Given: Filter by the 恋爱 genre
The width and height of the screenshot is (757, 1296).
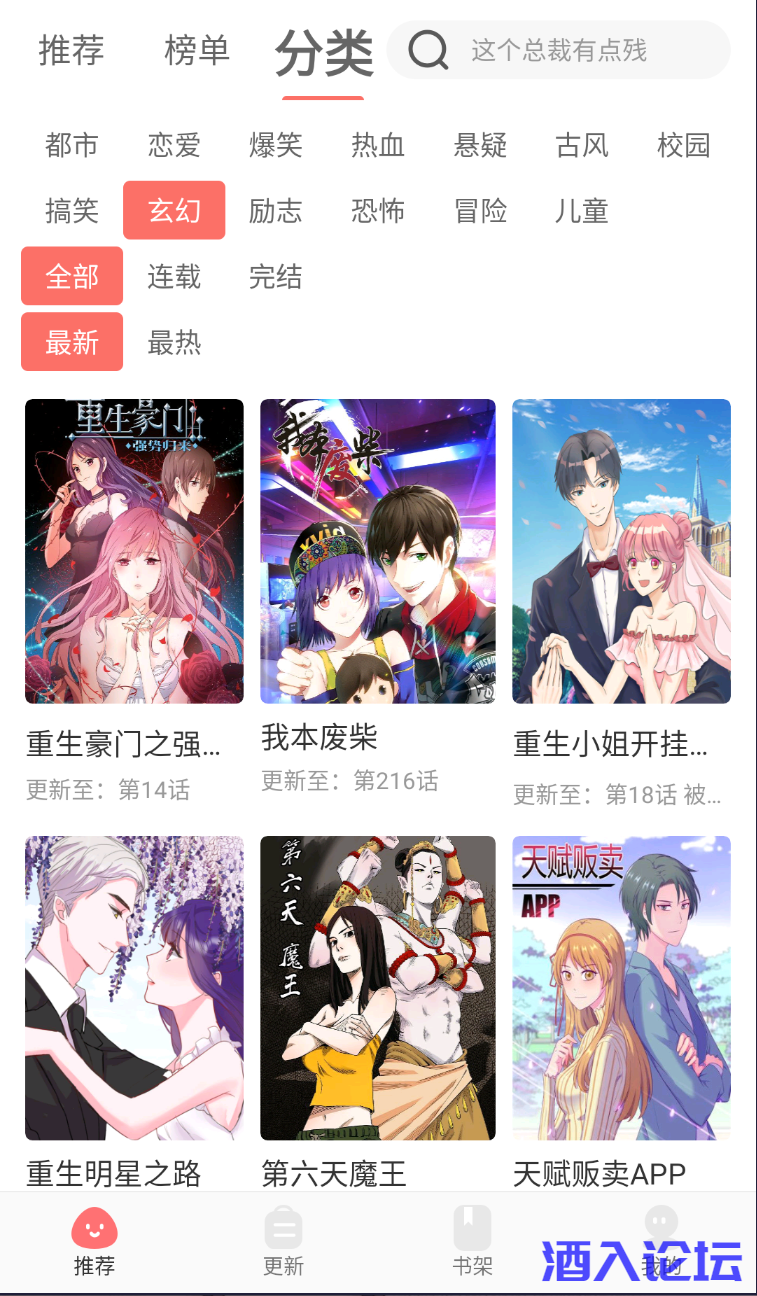Looking at the screenshot, I should (174, 146).
